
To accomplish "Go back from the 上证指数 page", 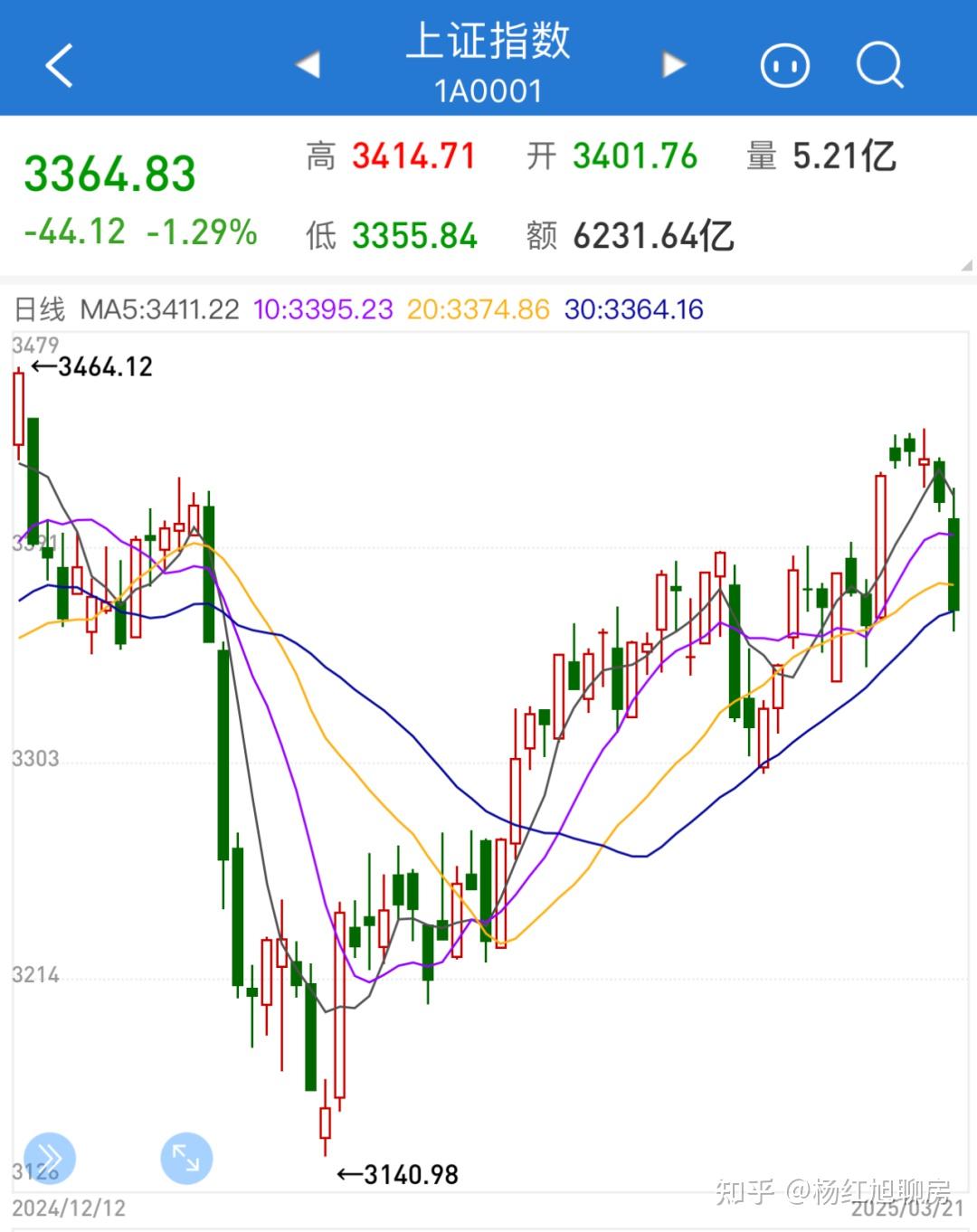I will click(59, 66).
